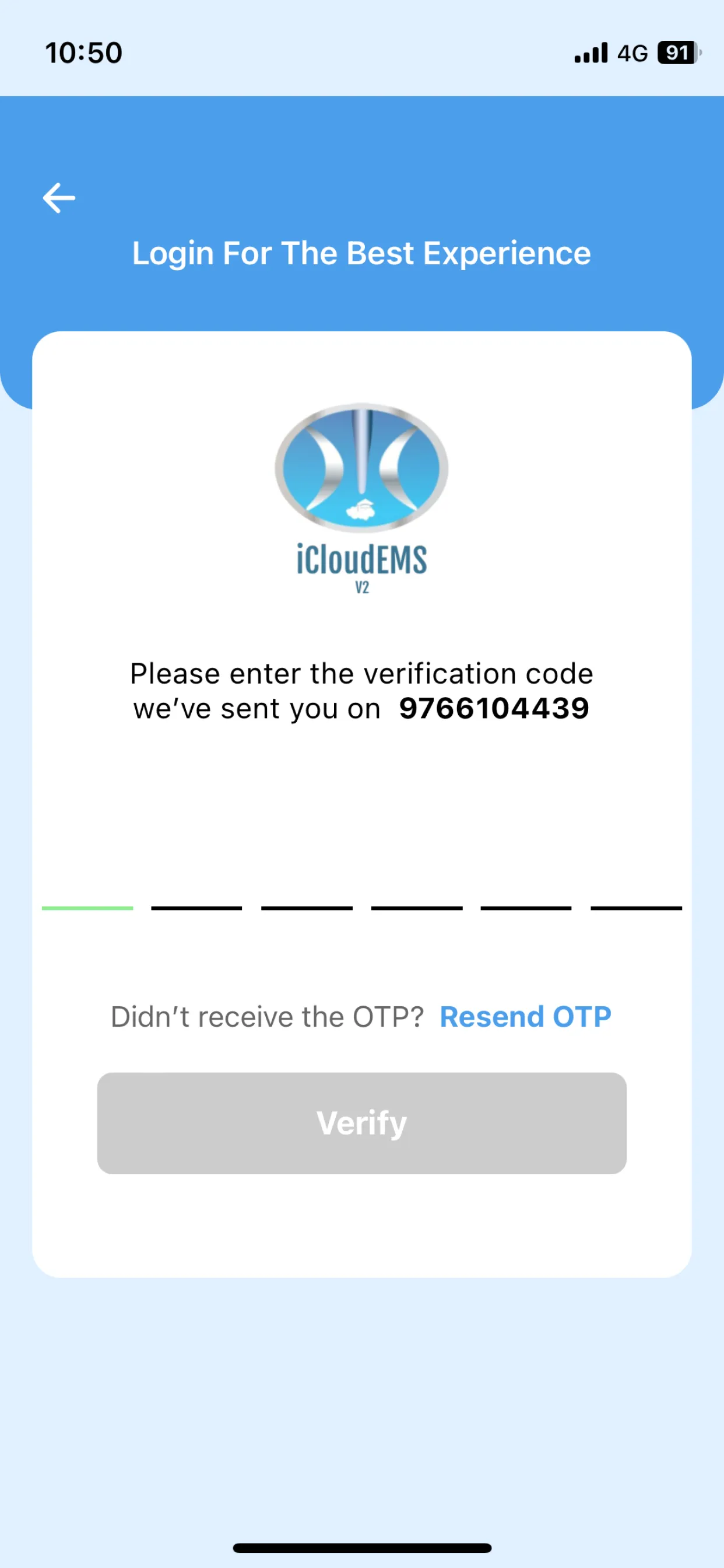This screenshot has height=1568, width=724.
Task: Go back using the arrow icon
Action: click(59, 198)
